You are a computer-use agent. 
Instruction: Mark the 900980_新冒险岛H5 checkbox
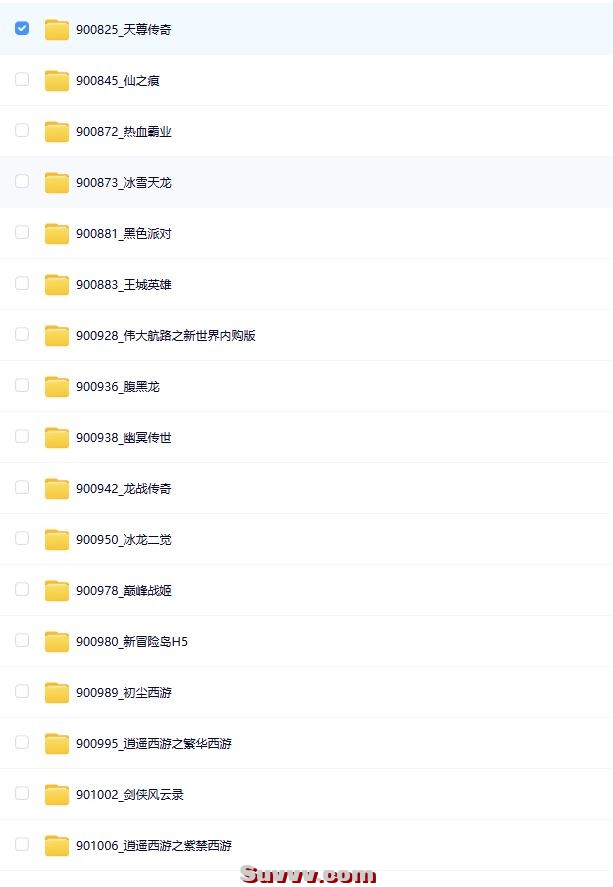pos(22,640)
